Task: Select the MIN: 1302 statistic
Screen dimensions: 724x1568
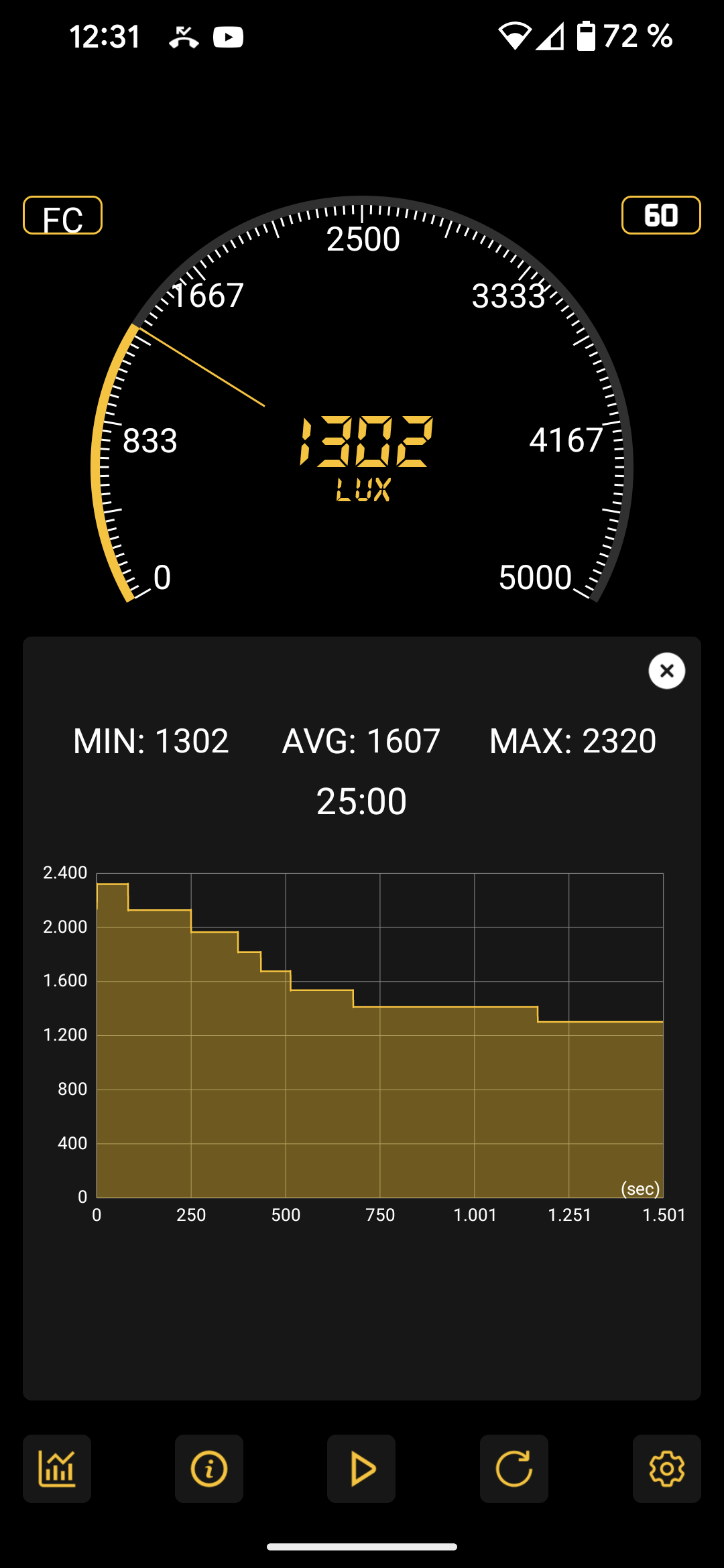Action: click(151, 740)
